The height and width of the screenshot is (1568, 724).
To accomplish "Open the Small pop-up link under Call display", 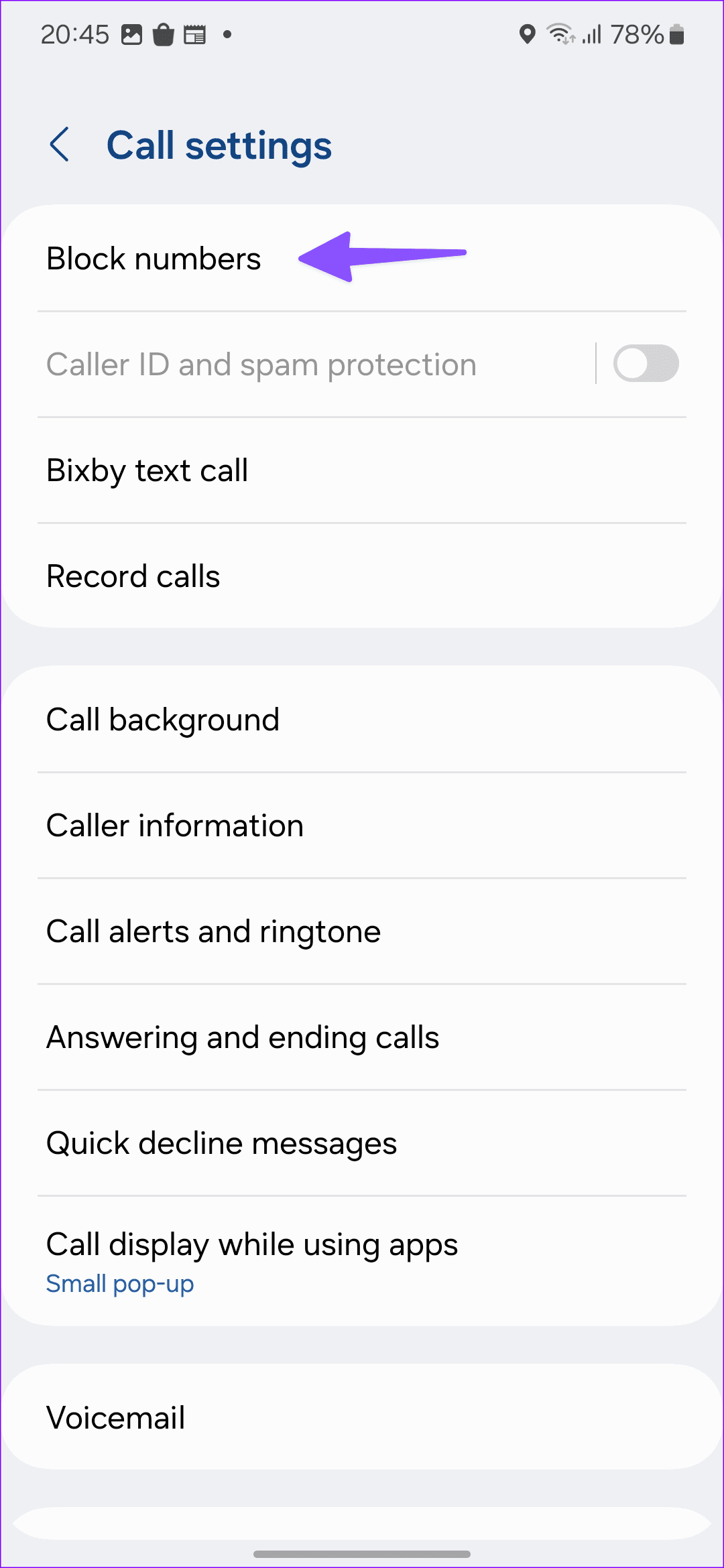I will (x=119, y=1283).
